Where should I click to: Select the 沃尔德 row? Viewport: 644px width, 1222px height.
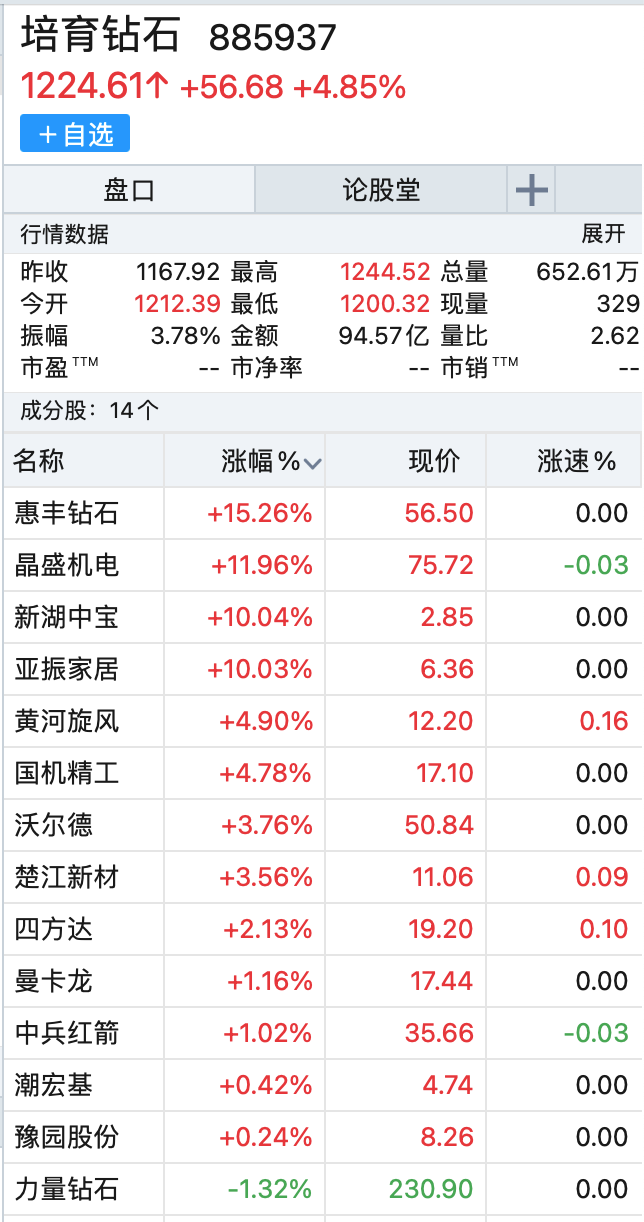point(54,826)
